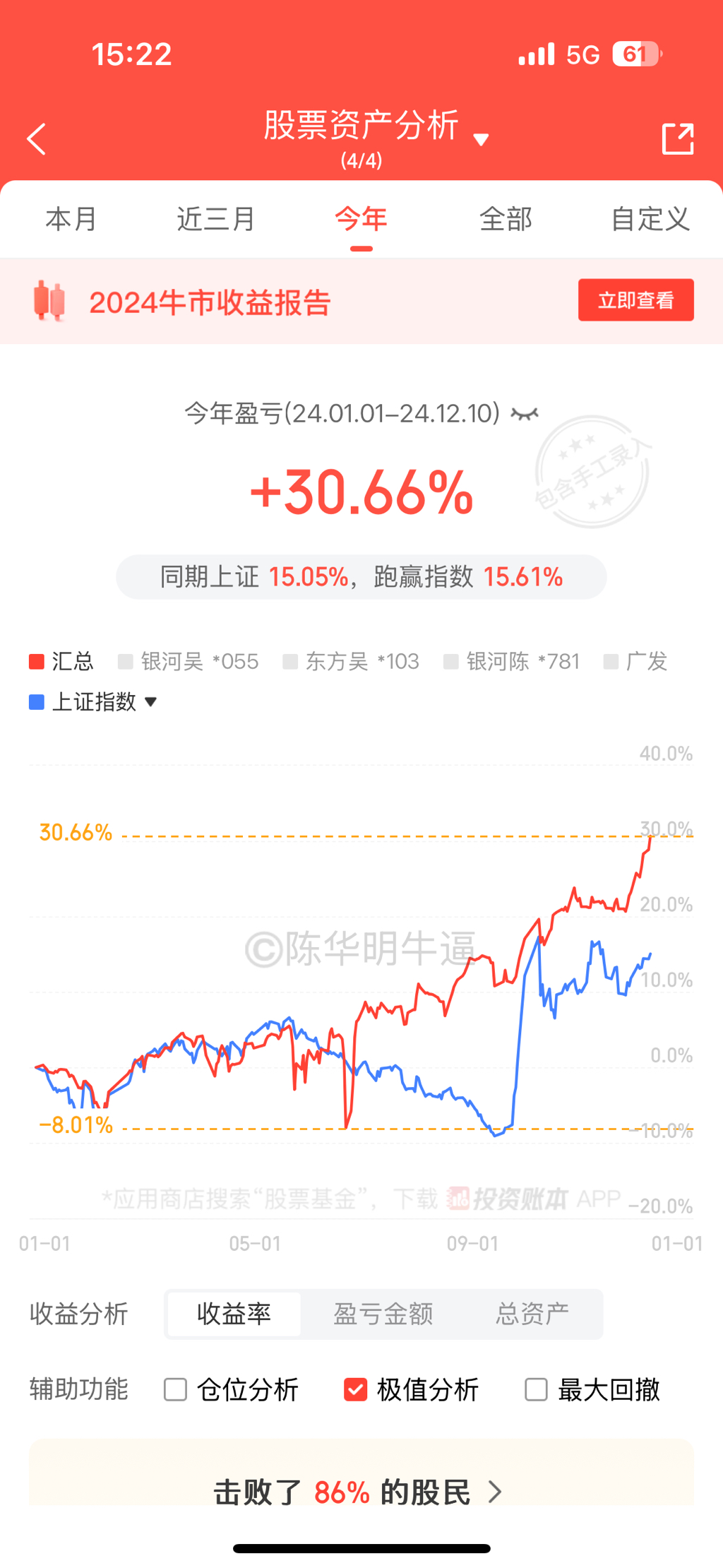Uncheck the 极值分析 checkbox
The image size is (723, 1568).
coord(356,1389)
